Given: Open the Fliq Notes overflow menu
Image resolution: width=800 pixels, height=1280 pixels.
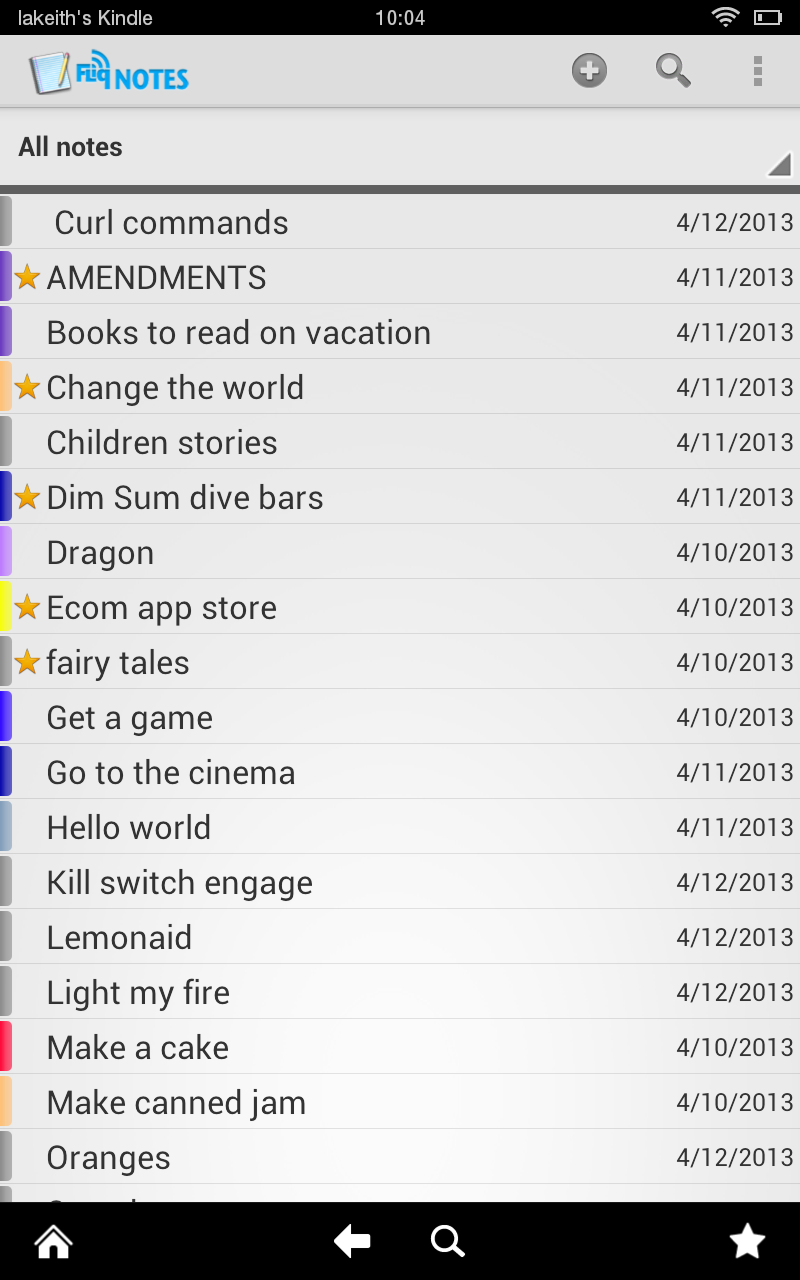Looking at the screenshot, I should (x=757, y=70).
